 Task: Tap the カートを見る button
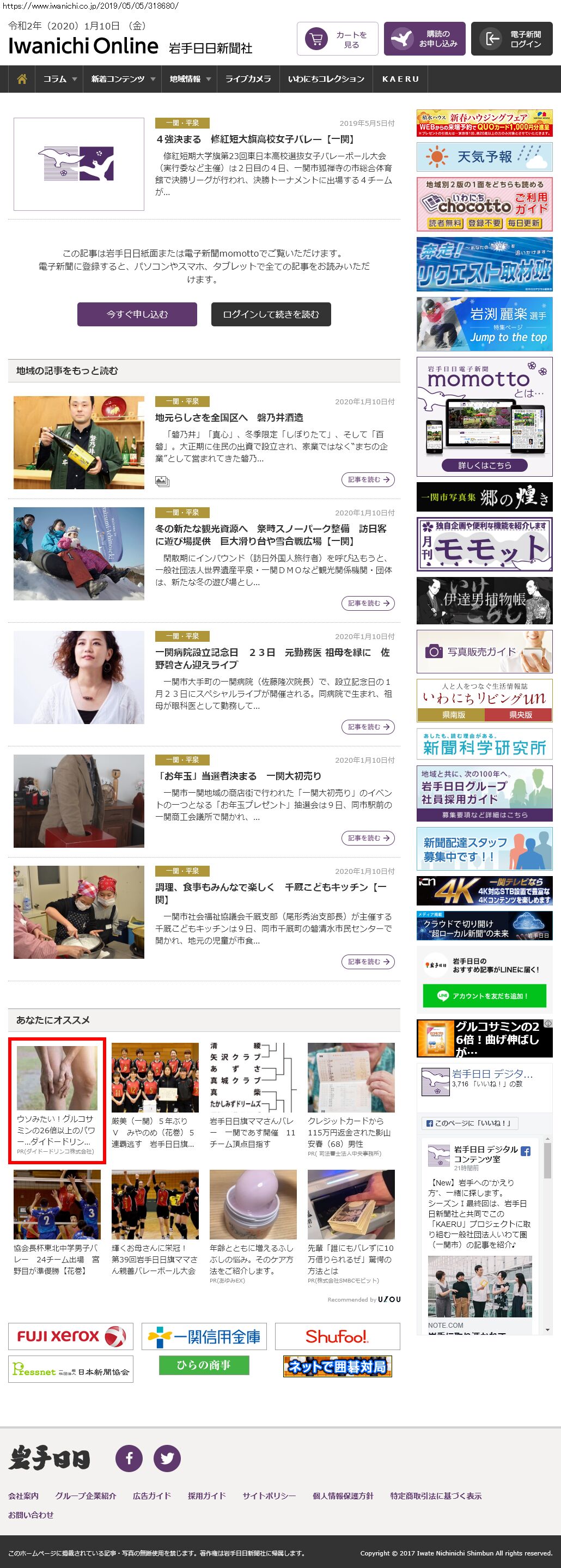pos(338,40)
